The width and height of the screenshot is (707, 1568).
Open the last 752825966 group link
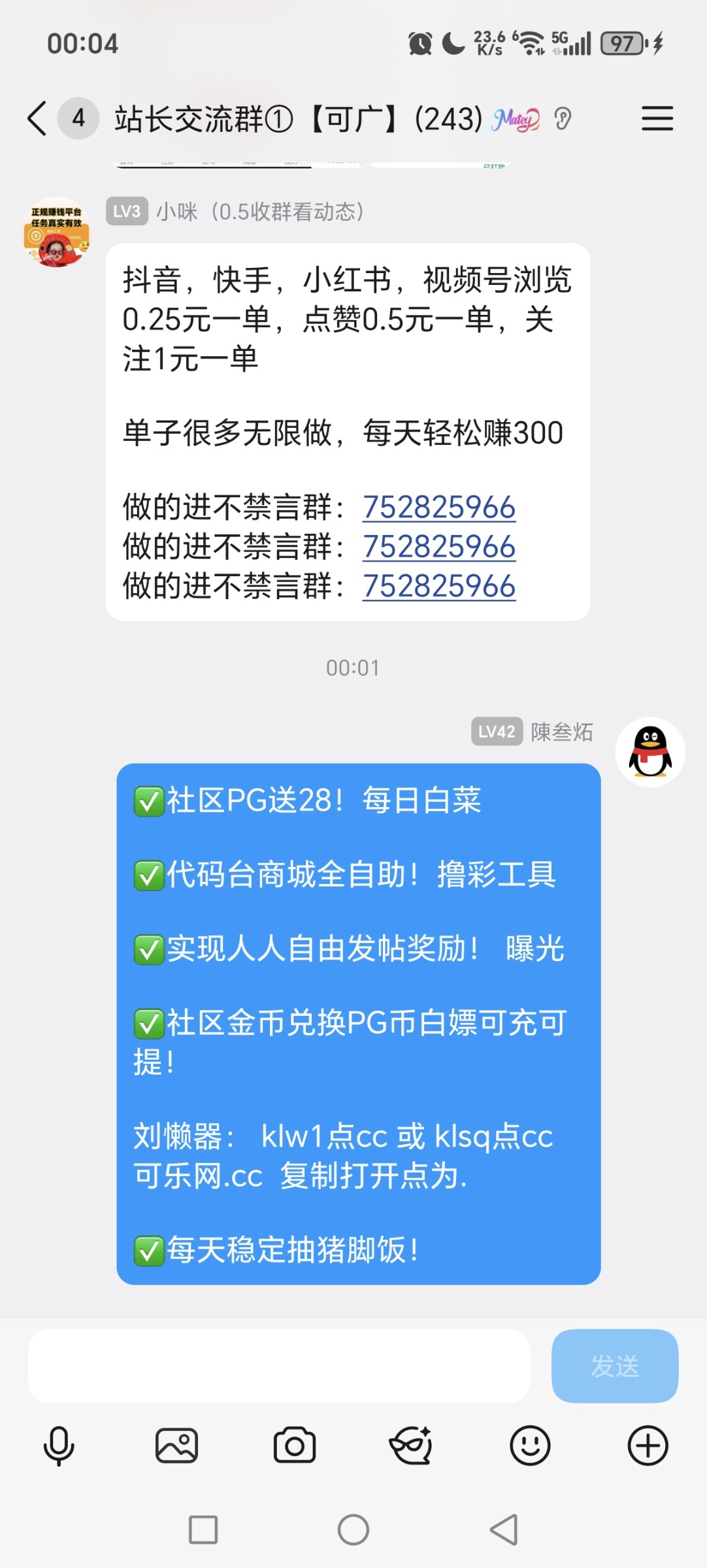tap(439, 587)
